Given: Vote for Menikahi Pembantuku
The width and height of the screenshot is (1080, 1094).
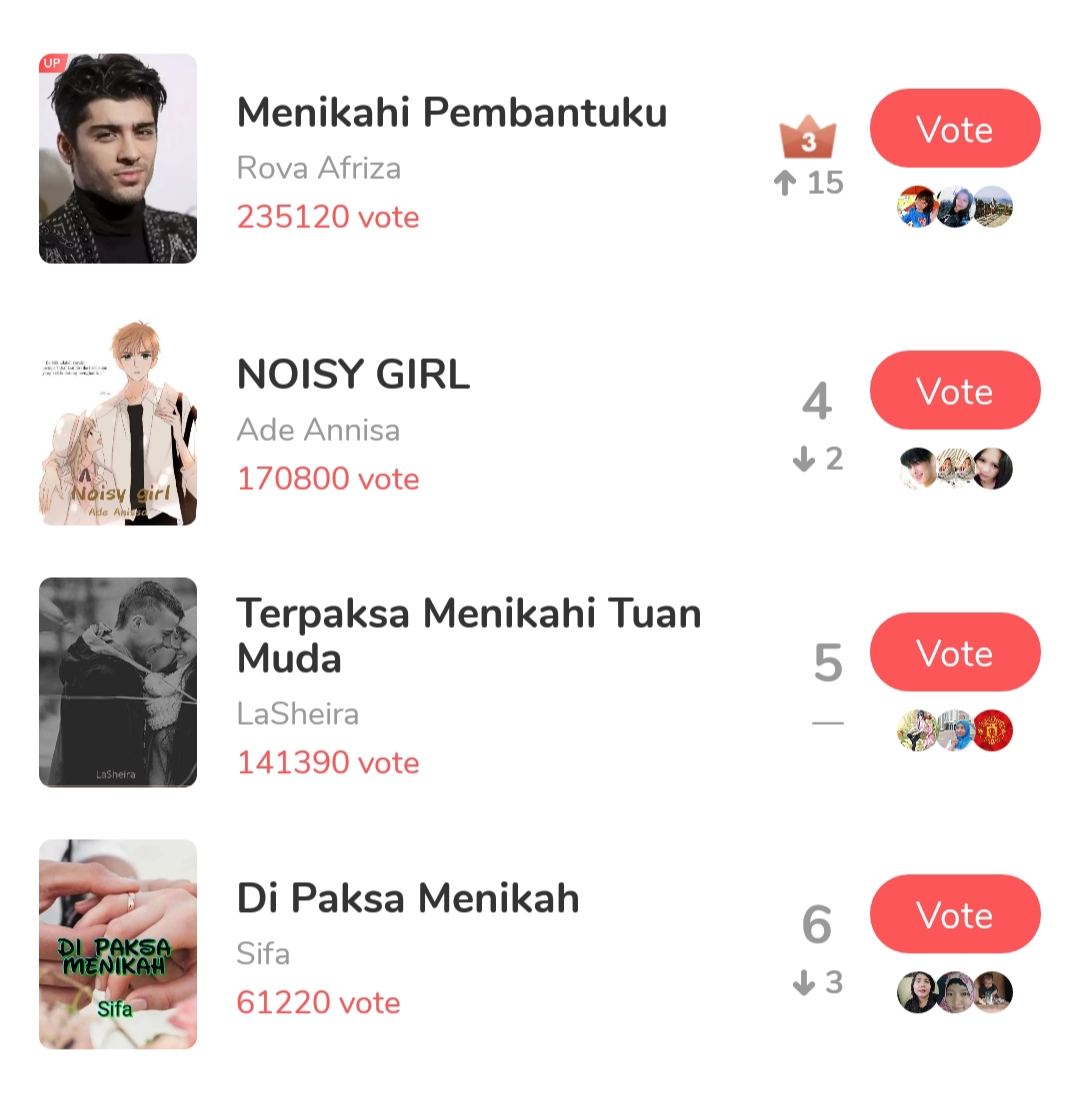Looking at the screenshot, I should click(954, 128).
